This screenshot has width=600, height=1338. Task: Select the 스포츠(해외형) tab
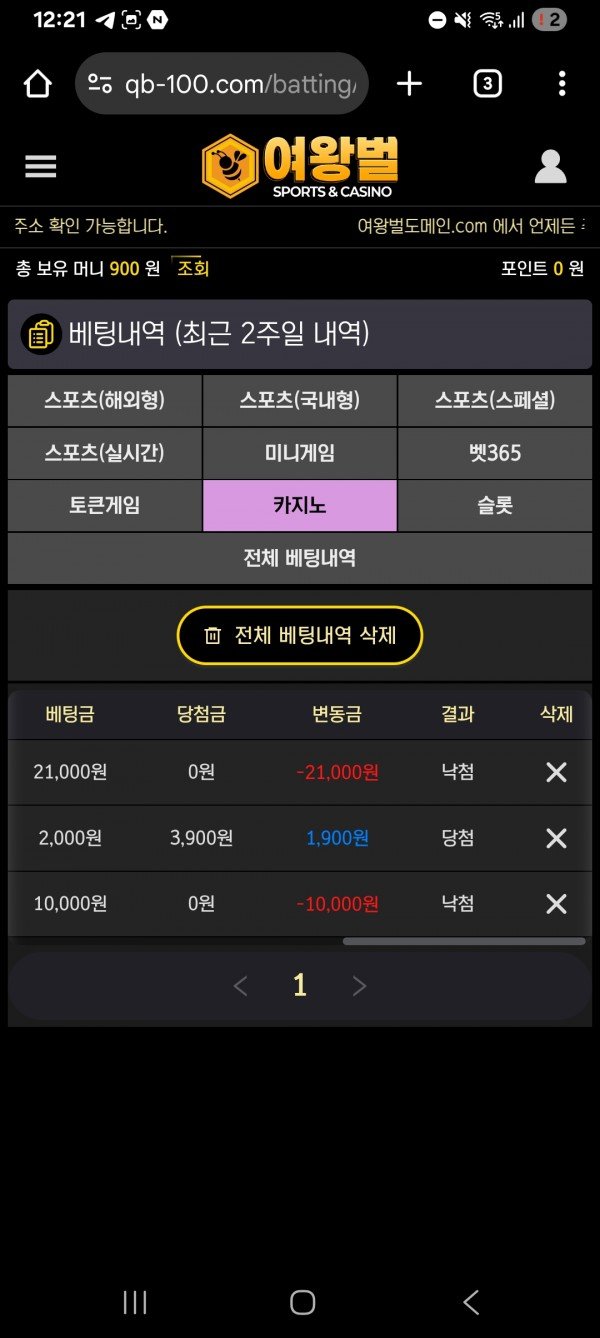pos(104,401)
